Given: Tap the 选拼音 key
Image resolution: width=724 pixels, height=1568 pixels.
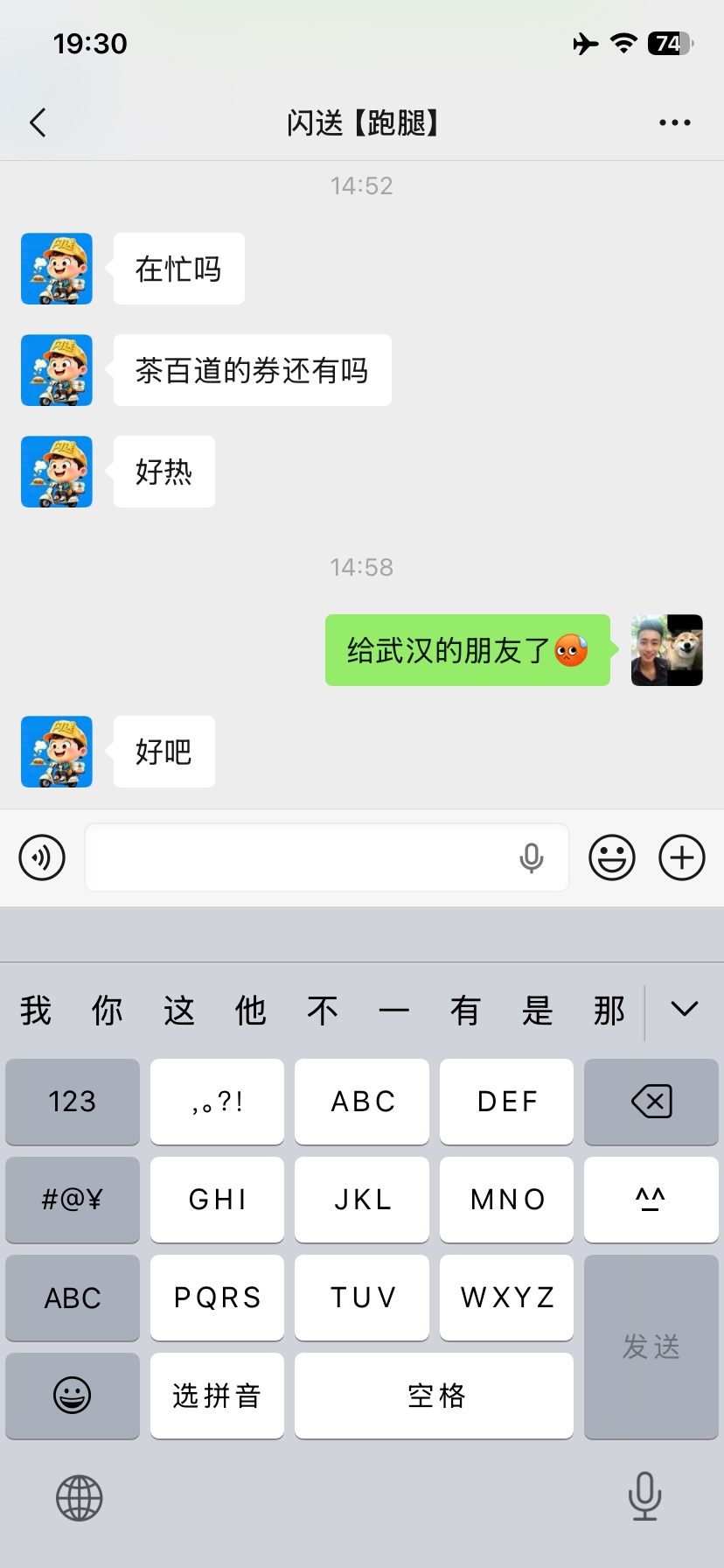Looking at the screenshot, I should (x=217, y=1396).
